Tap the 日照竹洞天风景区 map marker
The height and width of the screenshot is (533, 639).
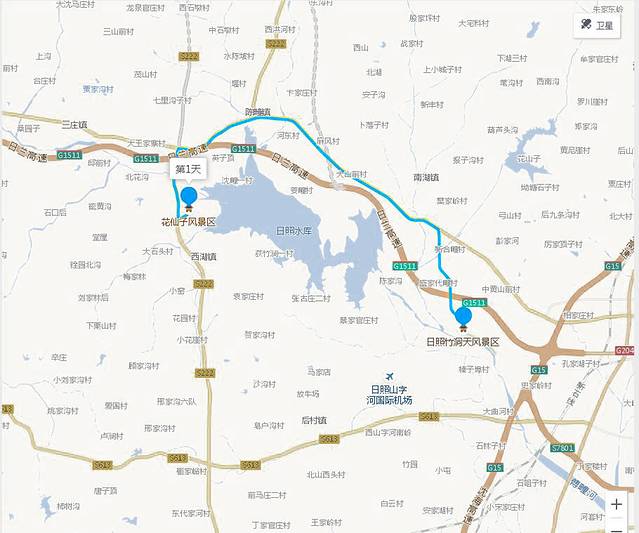click(x=462, y=319)
